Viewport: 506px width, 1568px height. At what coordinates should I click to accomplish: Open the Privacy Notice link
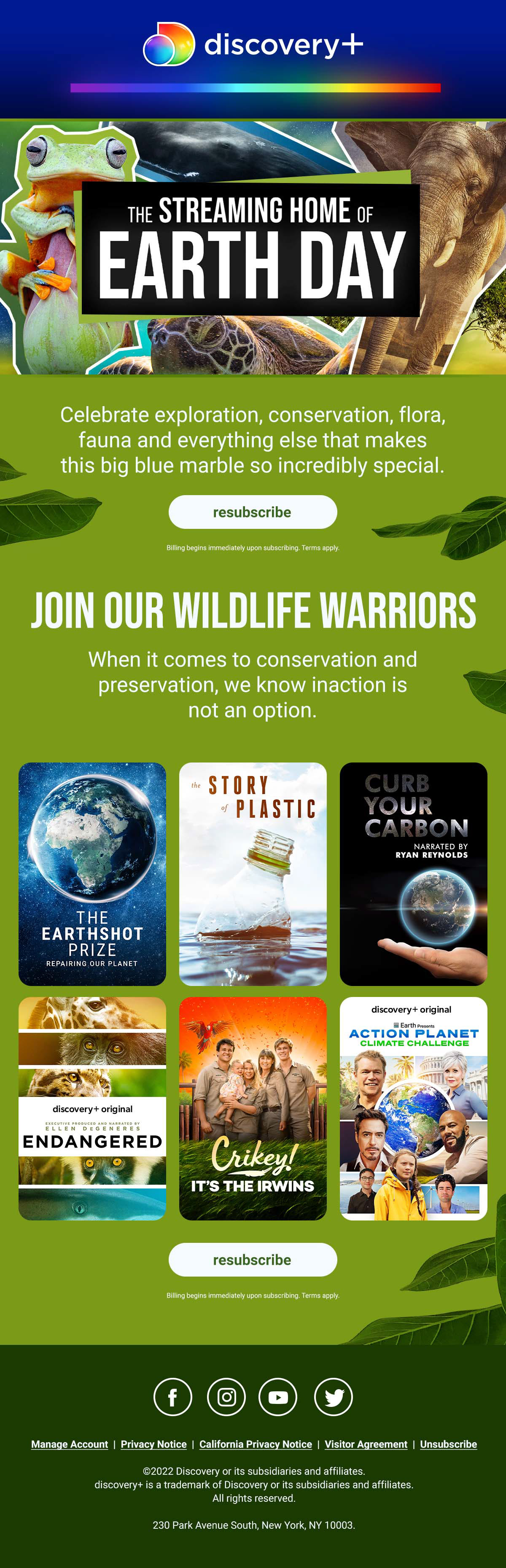pos(154,1444)
